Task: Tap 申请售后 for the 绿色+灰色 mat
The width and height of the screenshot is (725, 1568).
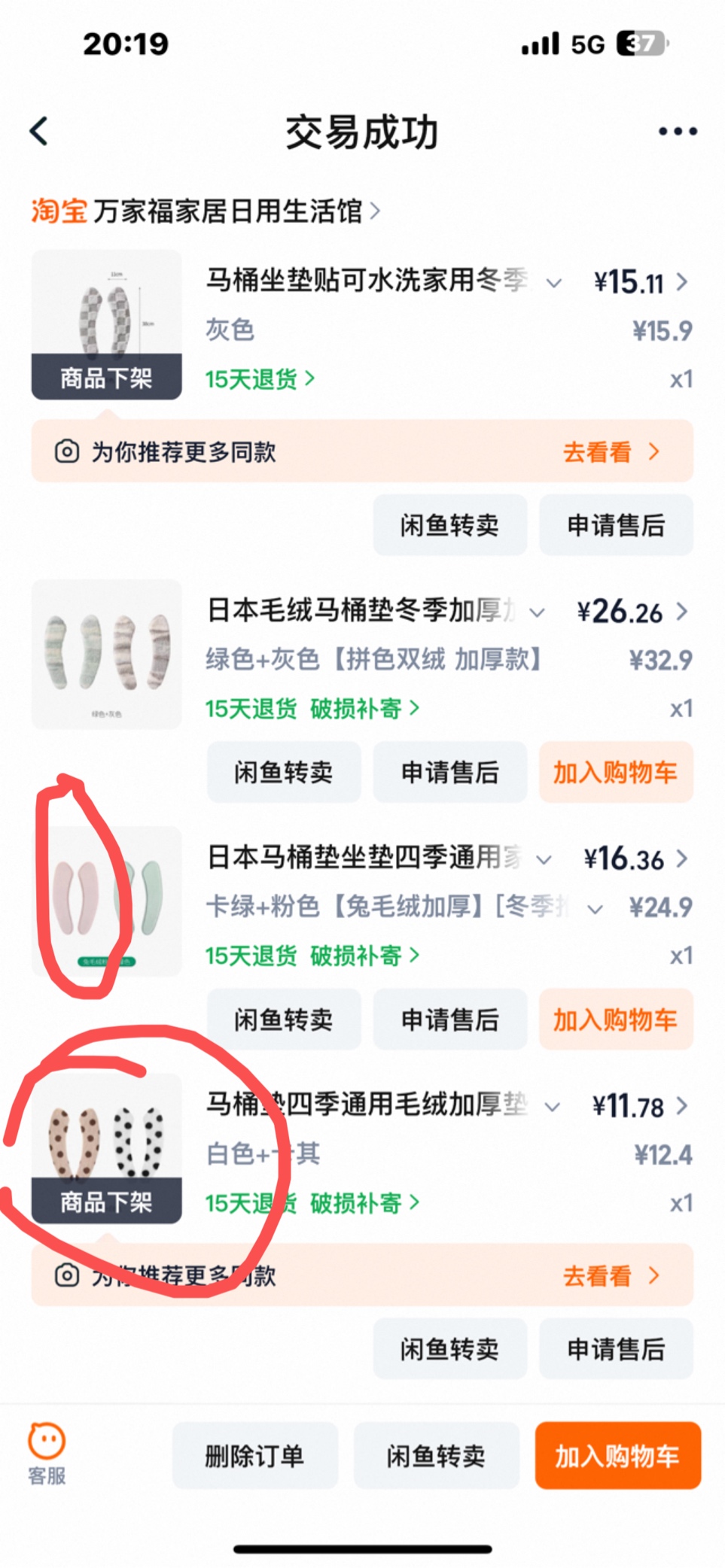Action: click(x=449, y=772)
